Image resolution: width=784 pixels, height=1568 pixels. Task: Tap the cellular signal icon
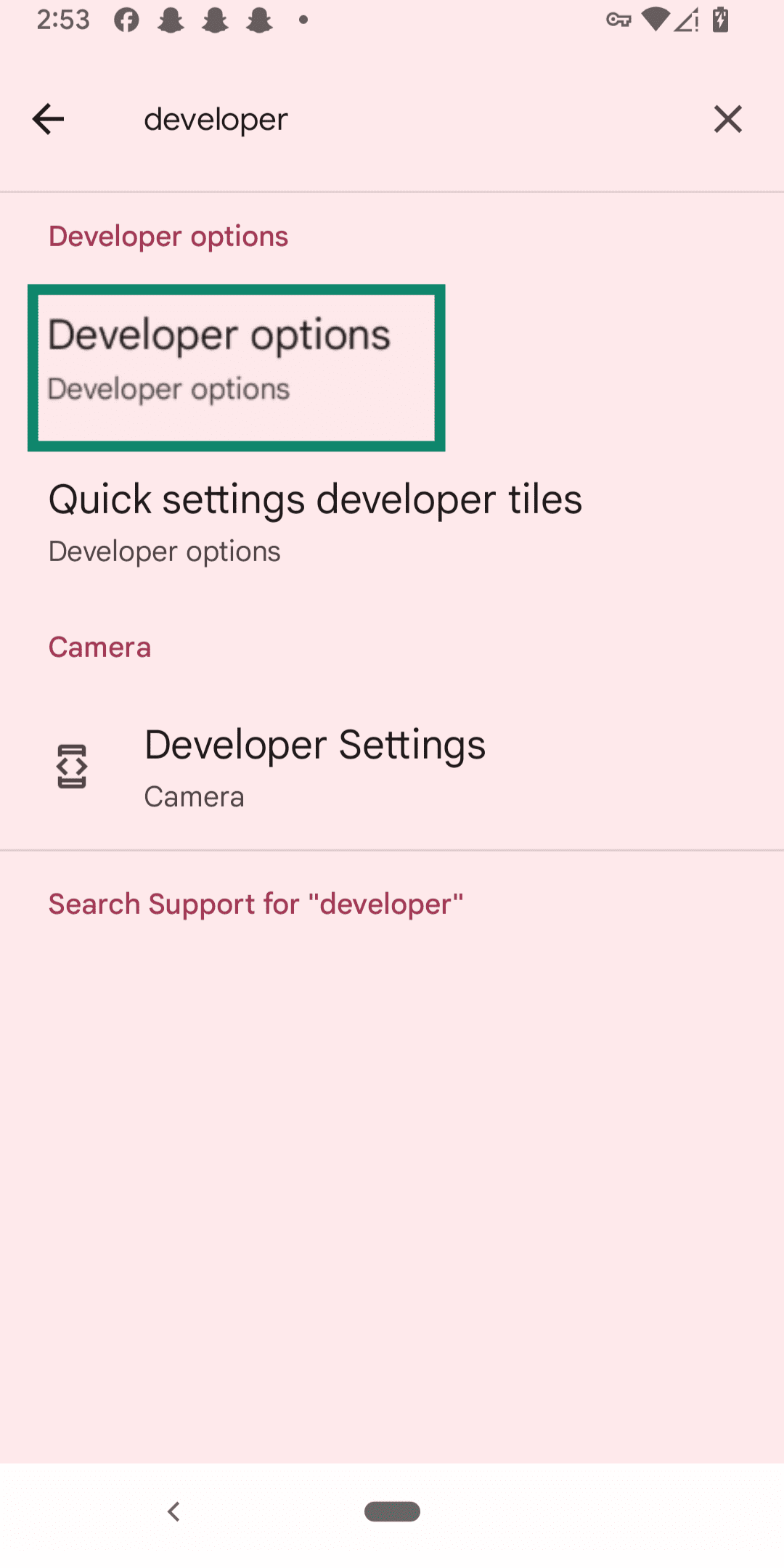(x=687, y=20)
